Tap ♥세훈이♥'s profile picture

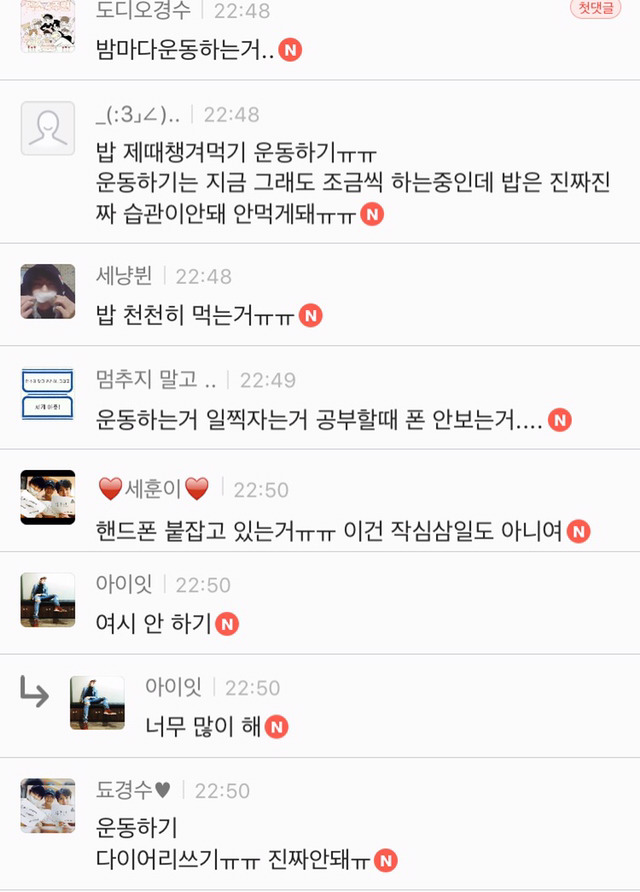(48, 497)
